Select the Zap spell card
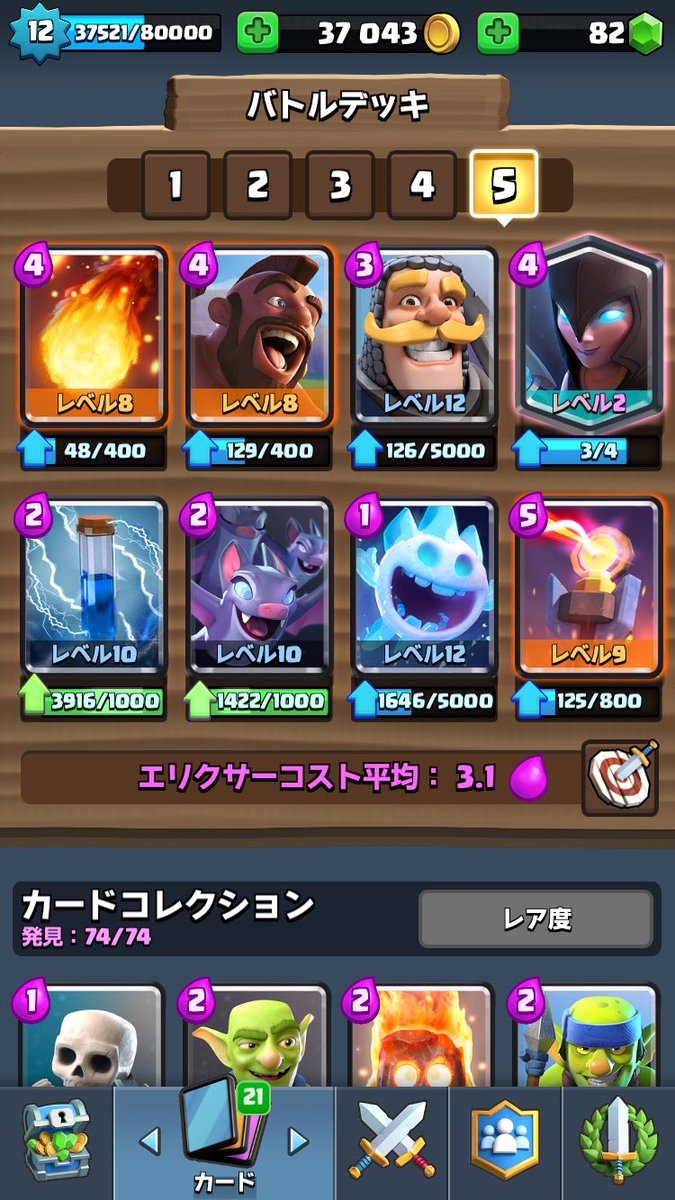This screenshot has width=675, height=1200. coord(92,587)
